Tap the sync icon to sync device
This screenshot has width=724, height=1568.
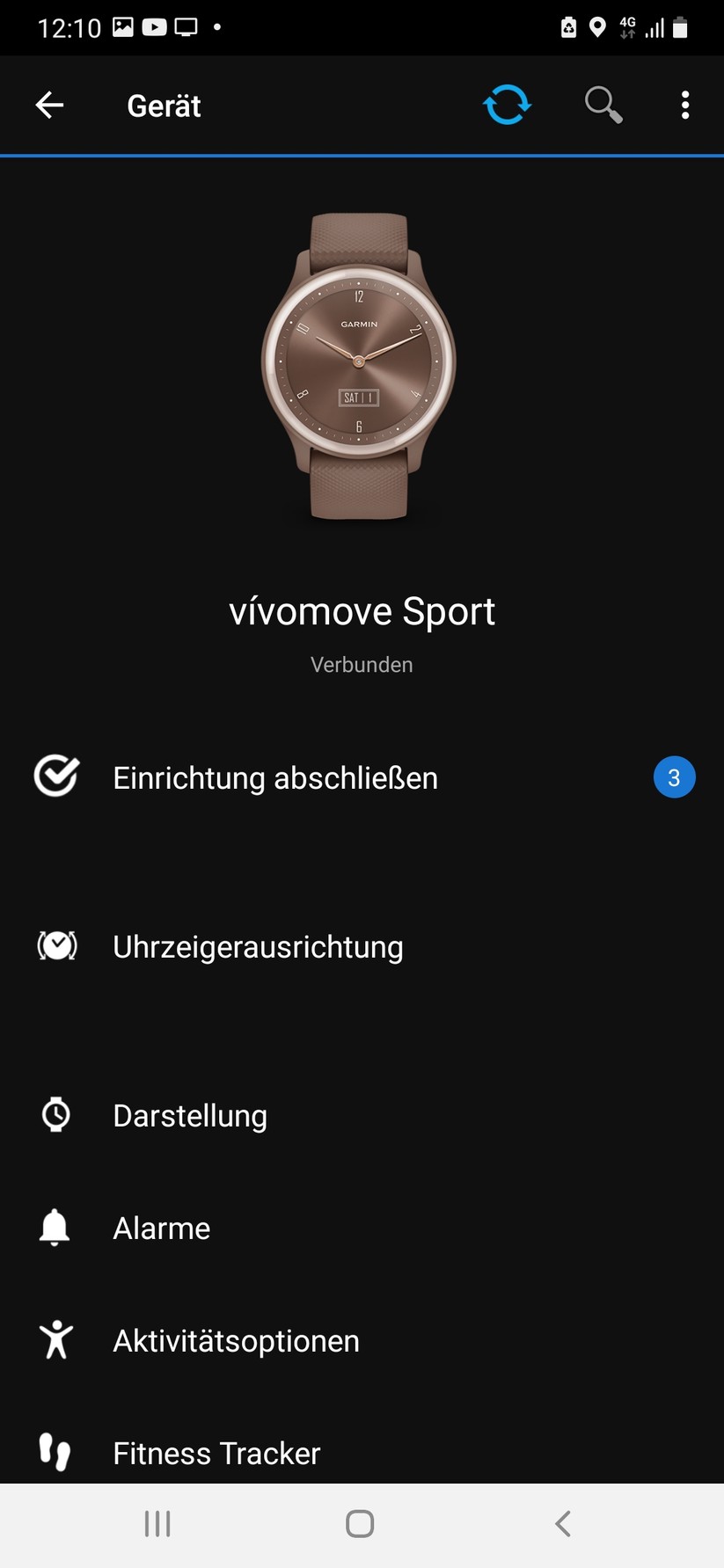[x=507, y=104]
